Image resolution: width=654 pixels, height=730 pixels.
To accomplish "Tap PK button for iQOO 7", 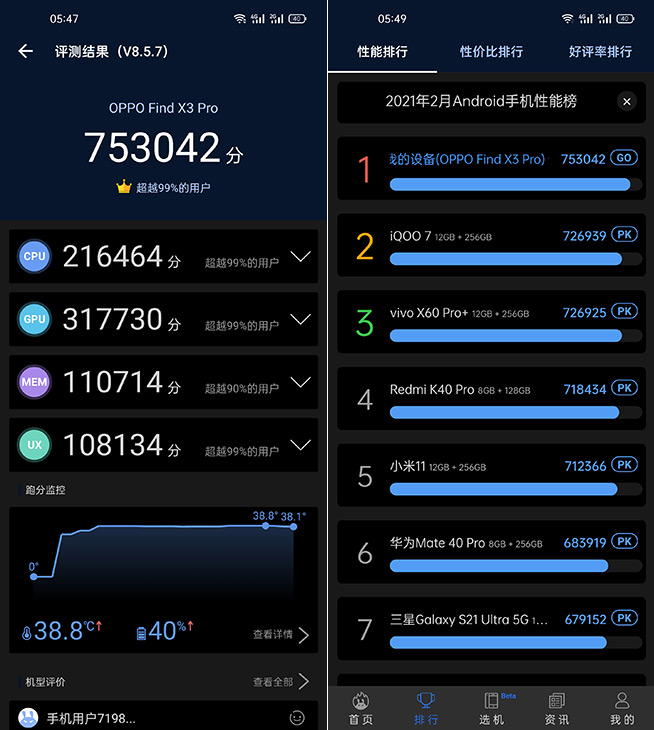I will coord(624,235).
